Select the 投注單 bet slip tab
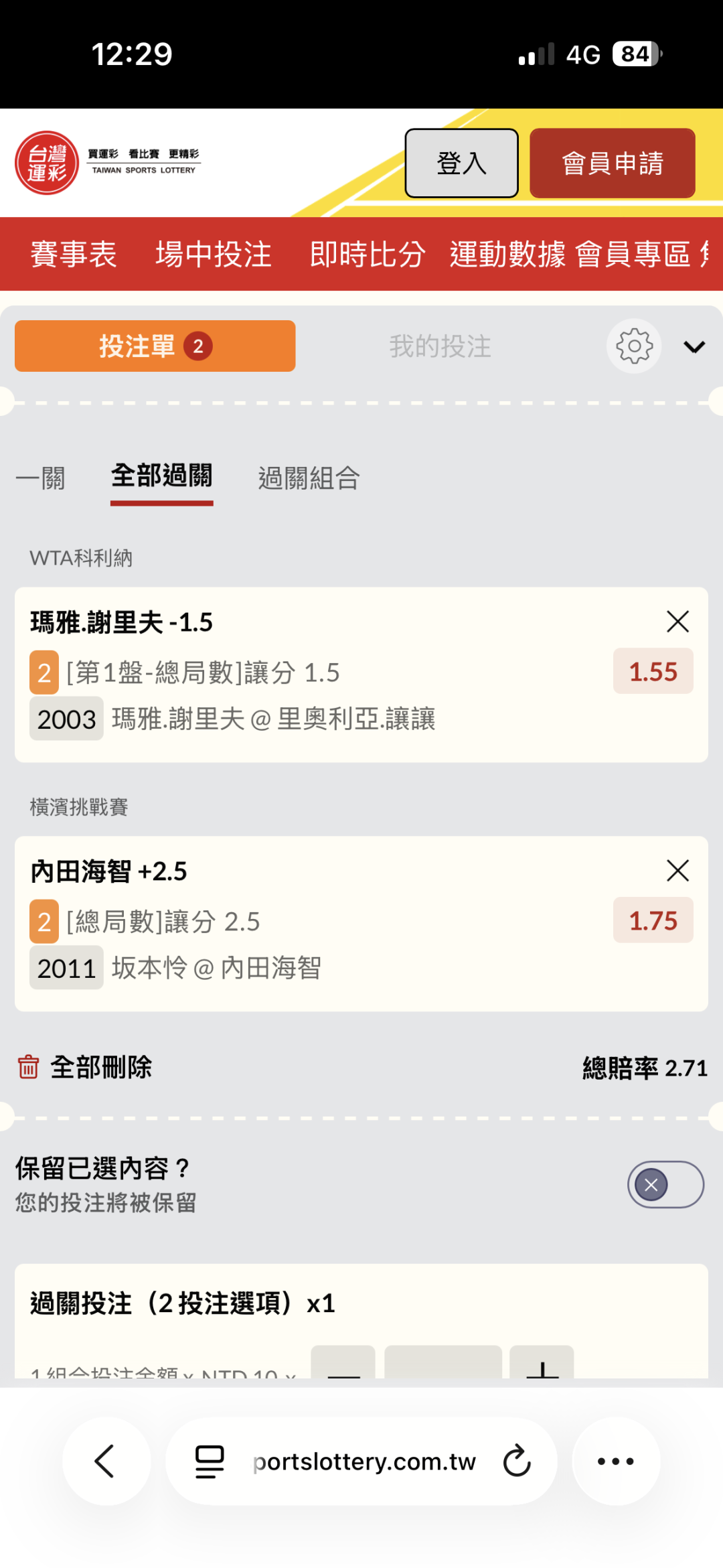Viewport: 723px width, 1568px height. pyautogui.click(x=155, y=346)
